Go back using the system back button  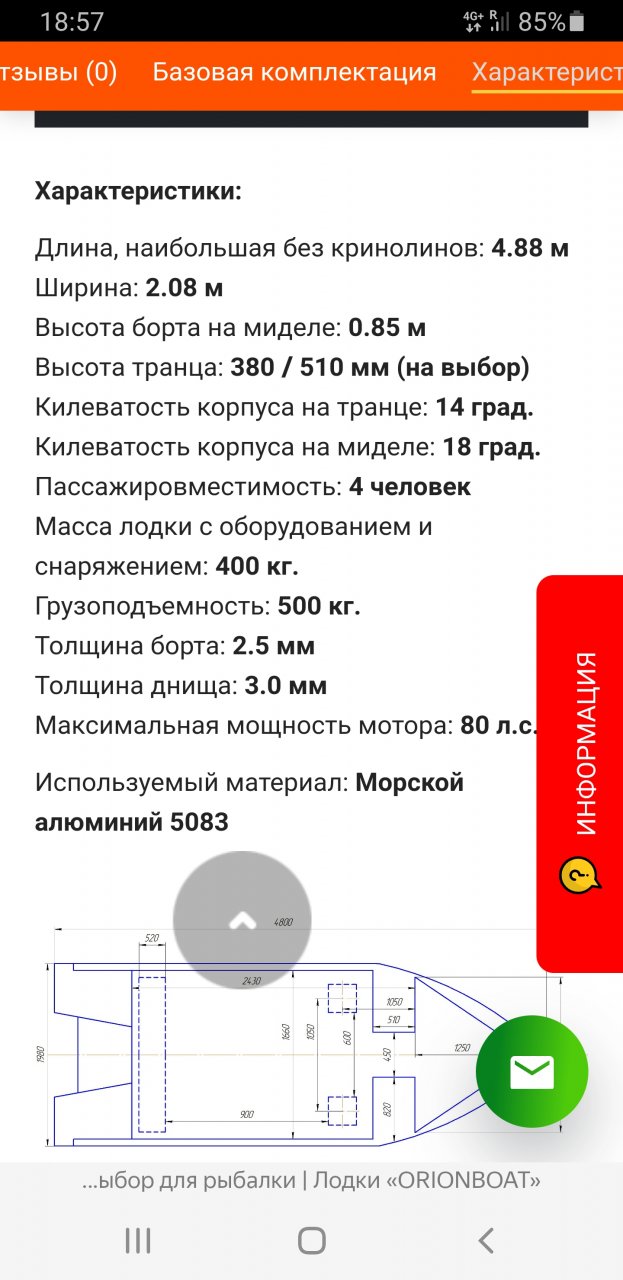pos(486,1241)
